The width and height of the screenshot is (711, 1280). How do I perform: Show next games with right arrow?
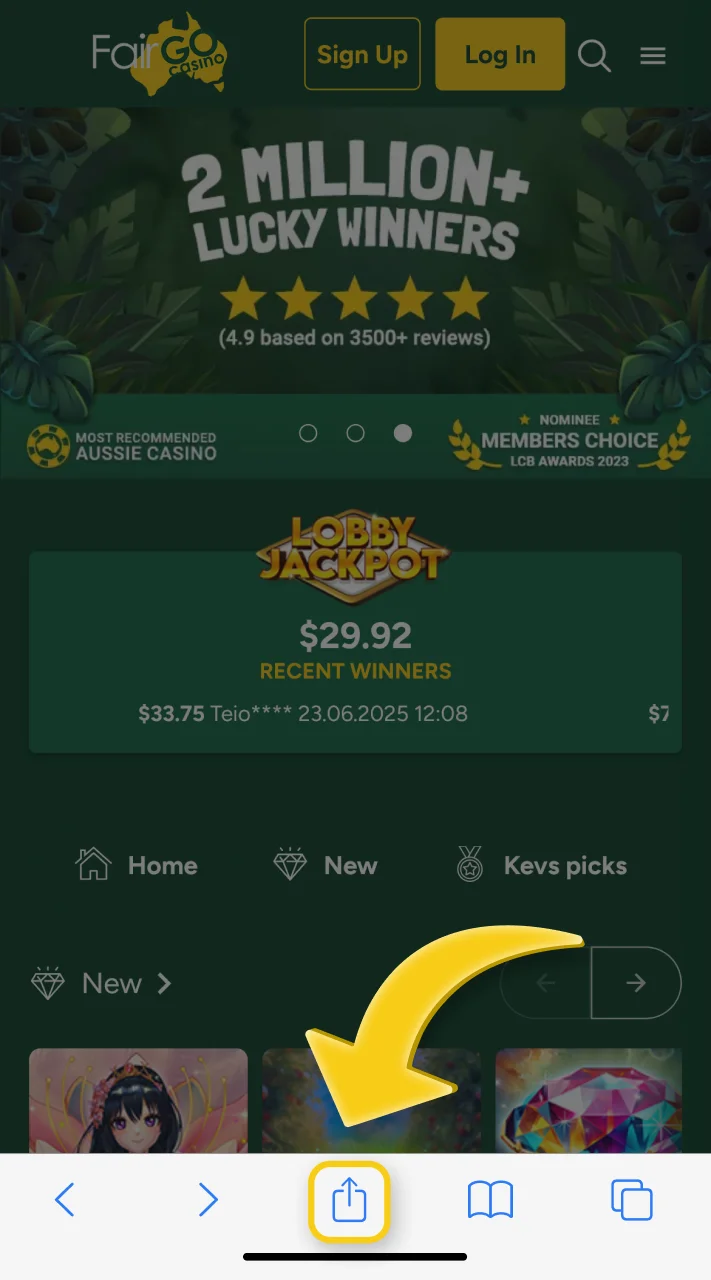coord(636,983)
